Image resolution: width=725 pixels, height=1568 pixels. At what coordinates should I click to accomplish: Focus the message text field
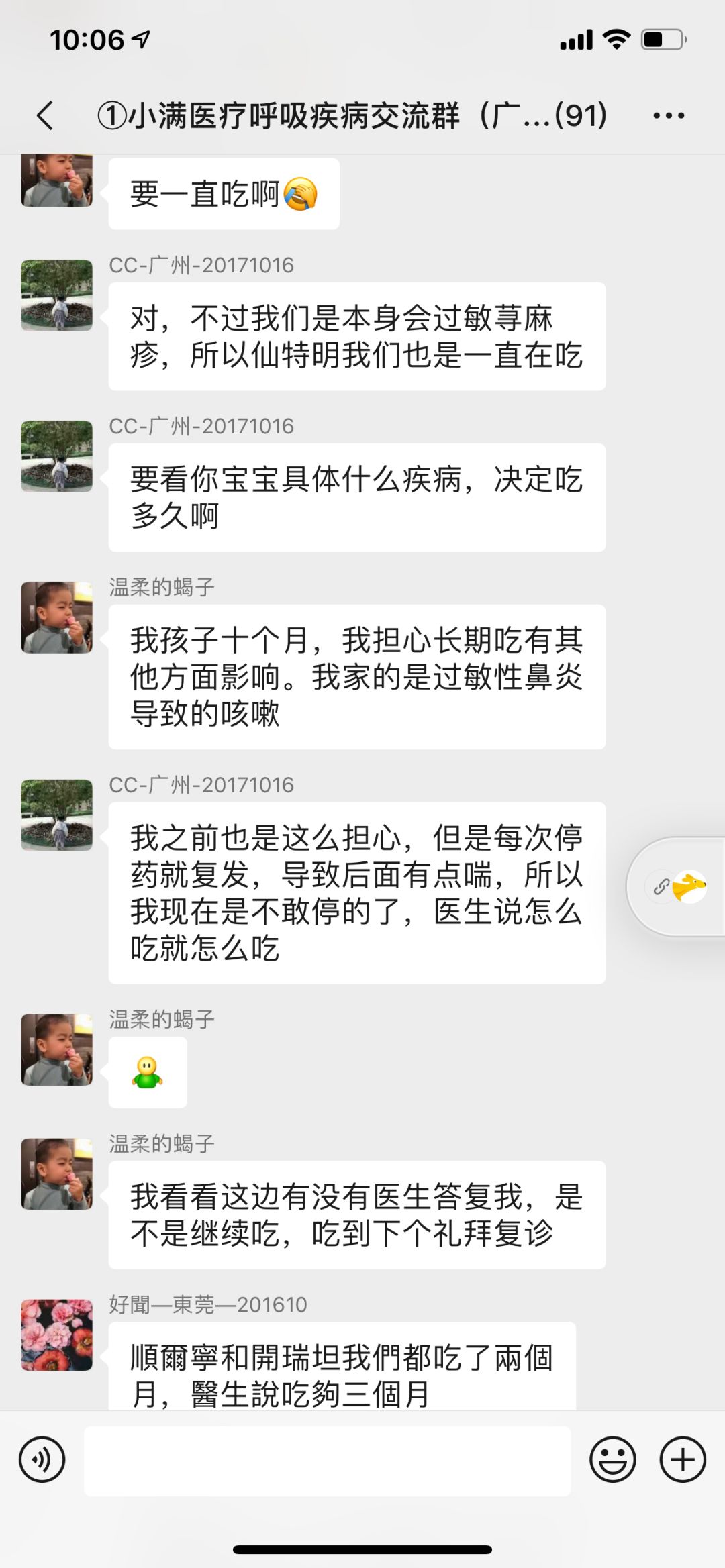(327, 1461)
